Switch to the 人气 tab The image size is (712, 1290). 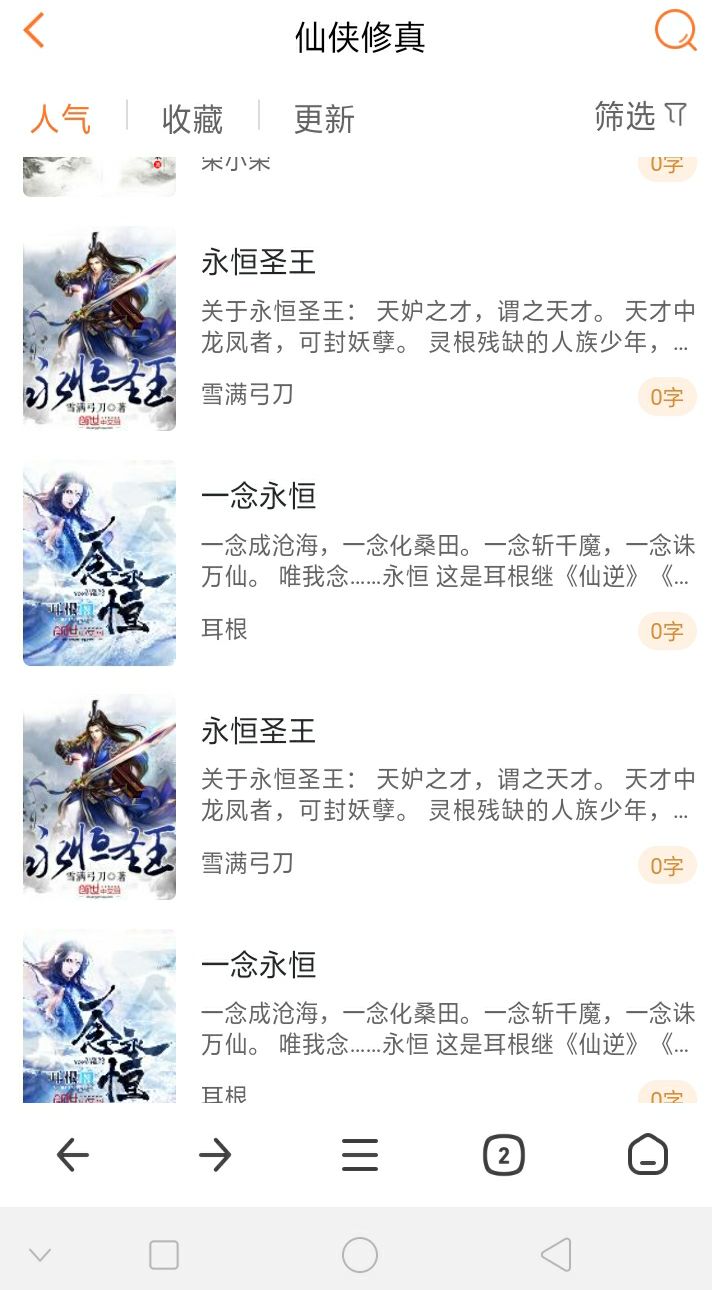coord(60,119)
